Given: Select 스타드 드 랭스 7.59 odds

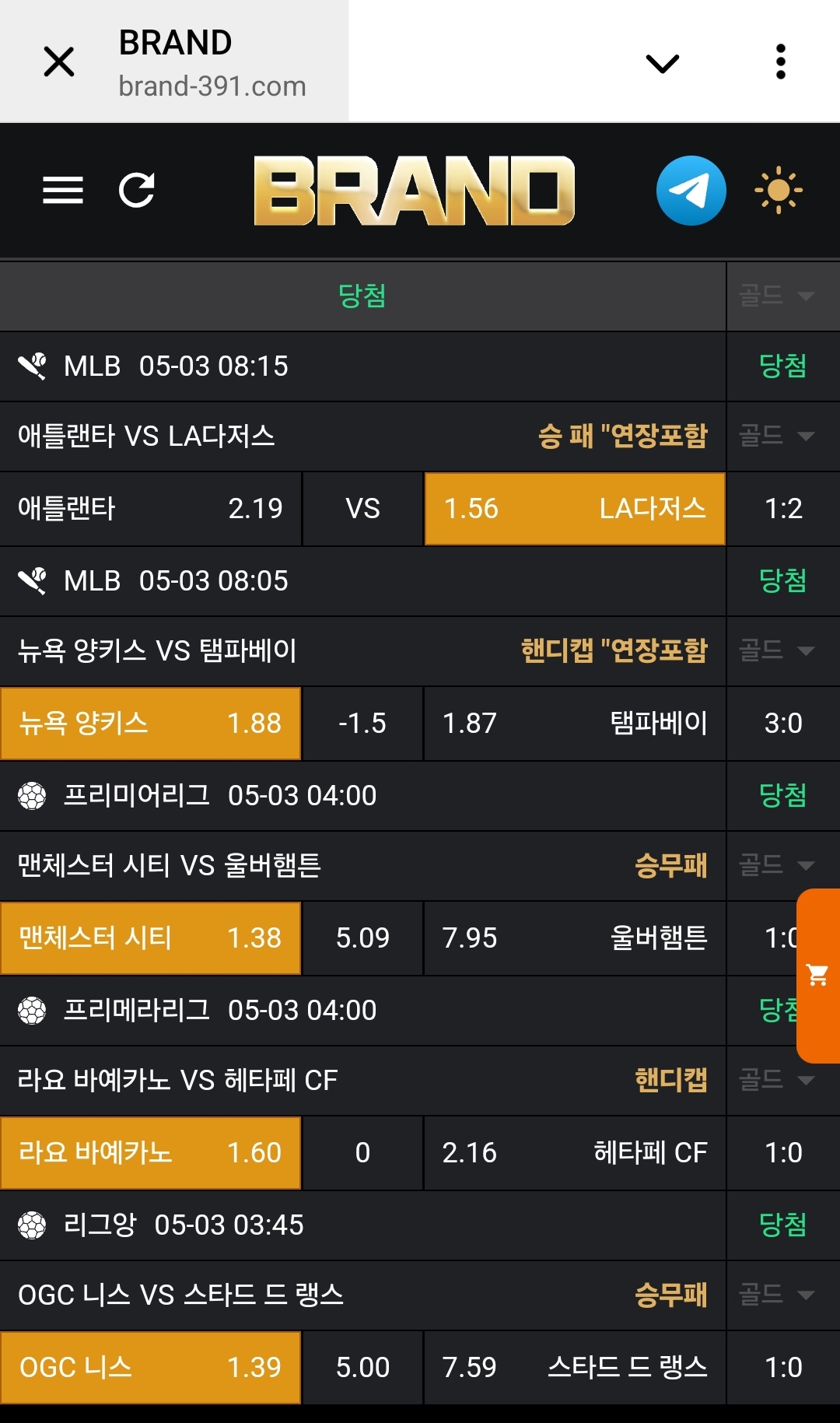Looking at the screenshot, I should tap(575, 1368).
